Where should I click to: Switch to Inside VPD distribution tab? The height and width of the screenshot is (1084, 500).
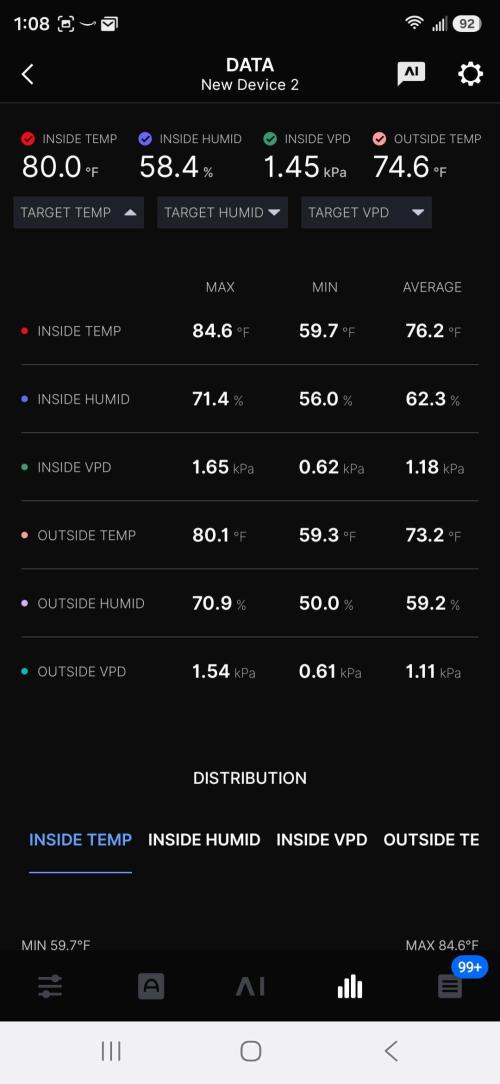click(322, 840)
